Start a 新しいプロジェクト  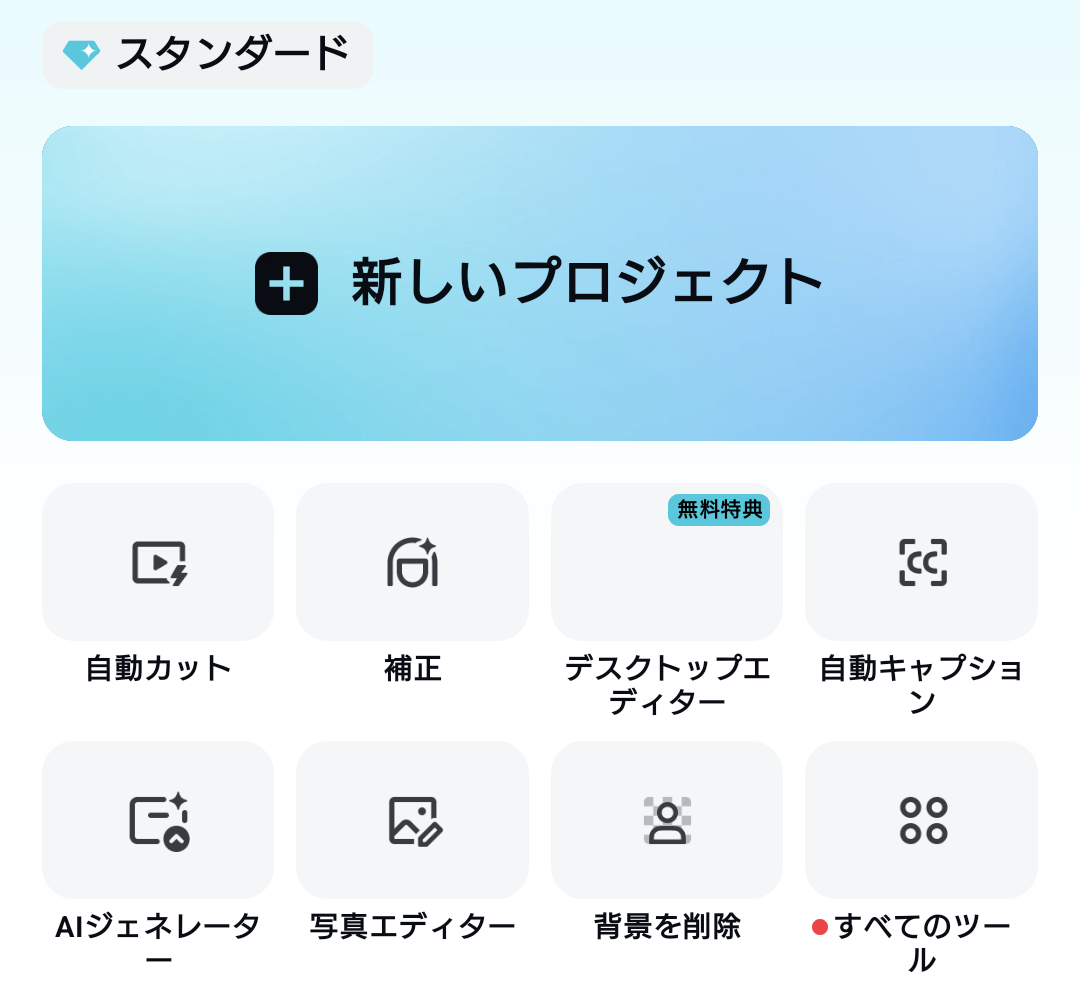point(539,283)
